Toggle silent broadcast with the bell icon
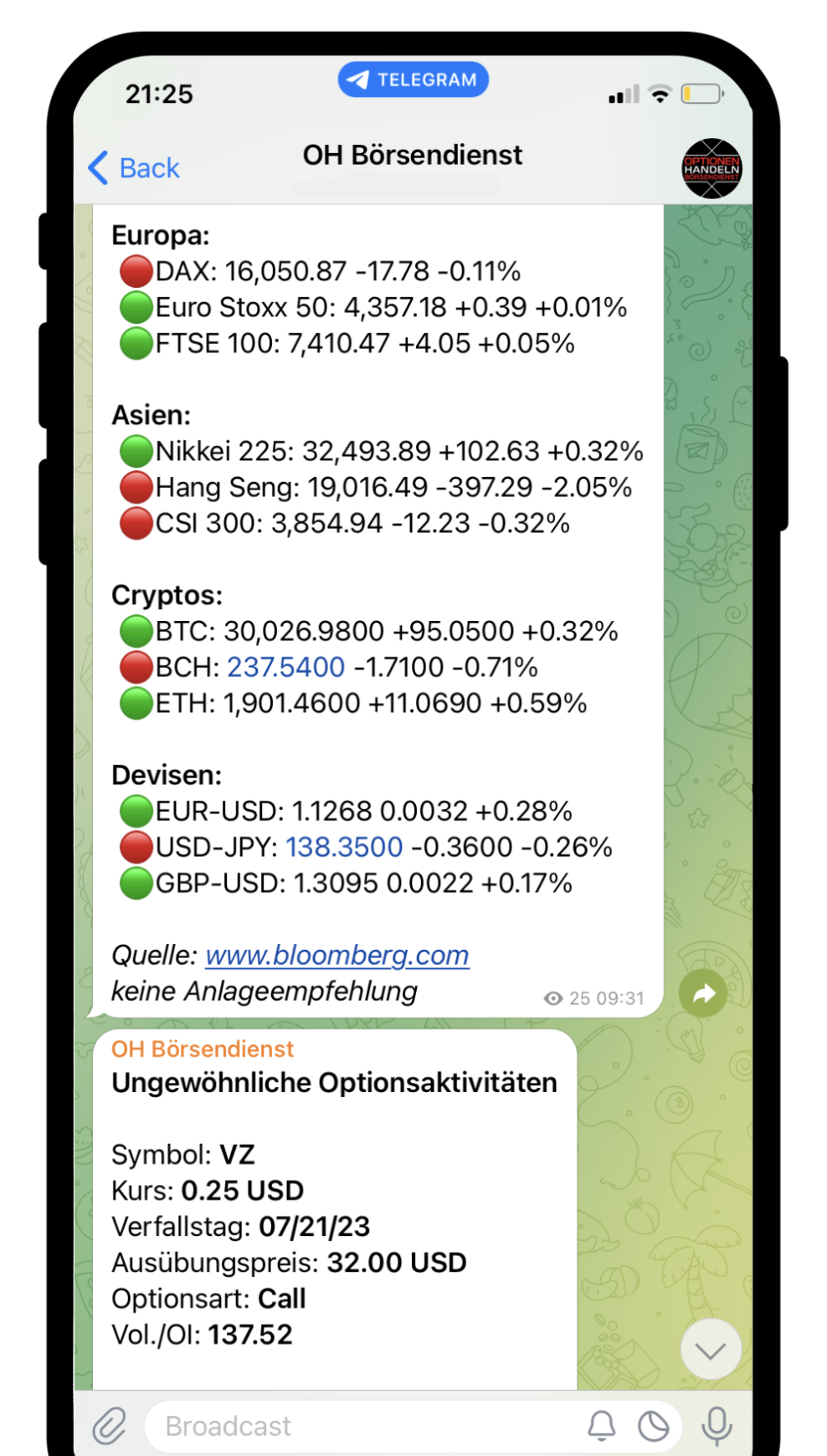Screen dimensions: 827x1456 [602, 1426]
